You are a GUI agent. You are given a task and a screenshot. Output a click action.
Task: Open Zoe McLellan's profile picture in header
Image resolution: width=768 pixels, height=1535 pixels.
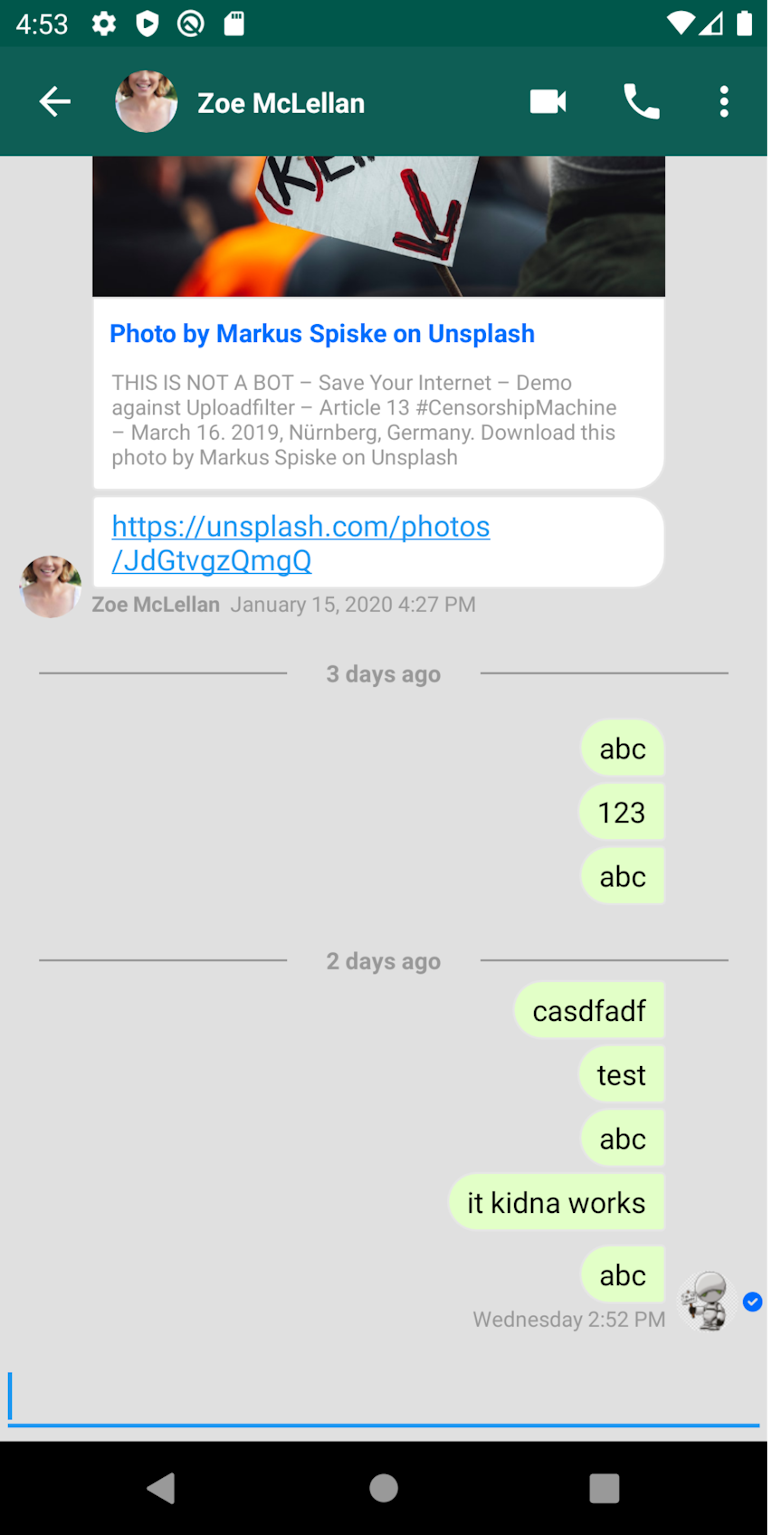pyautogui.click(x=147, y=101)
